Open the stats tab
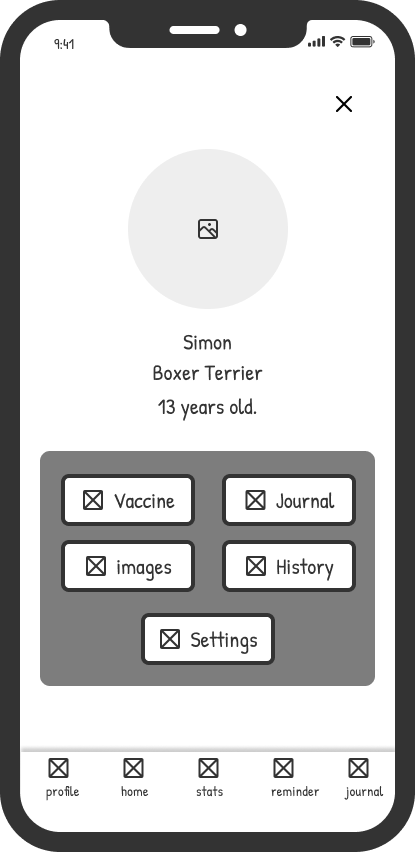 coord(209,778)
